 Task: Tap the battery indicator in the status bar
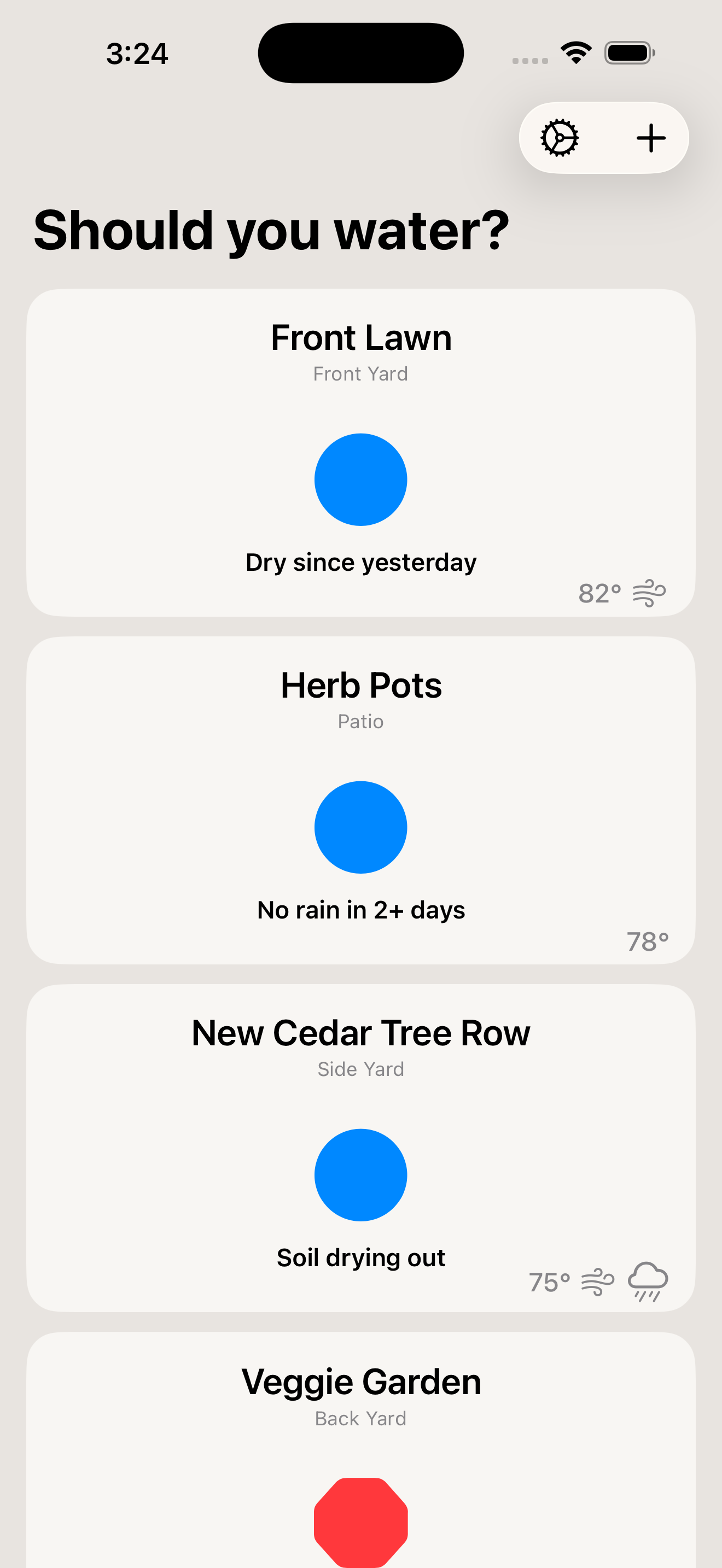point(628,52)
